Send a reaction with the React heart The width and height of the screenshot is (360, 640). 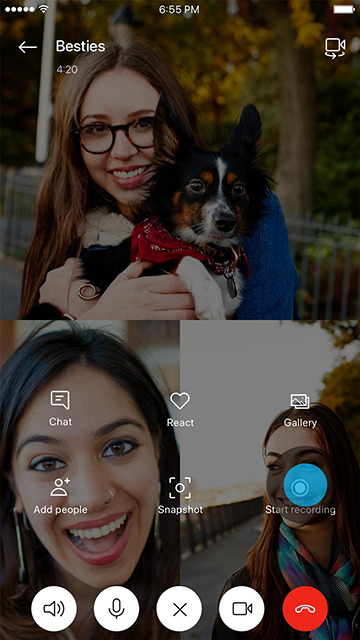coord(180,409)
